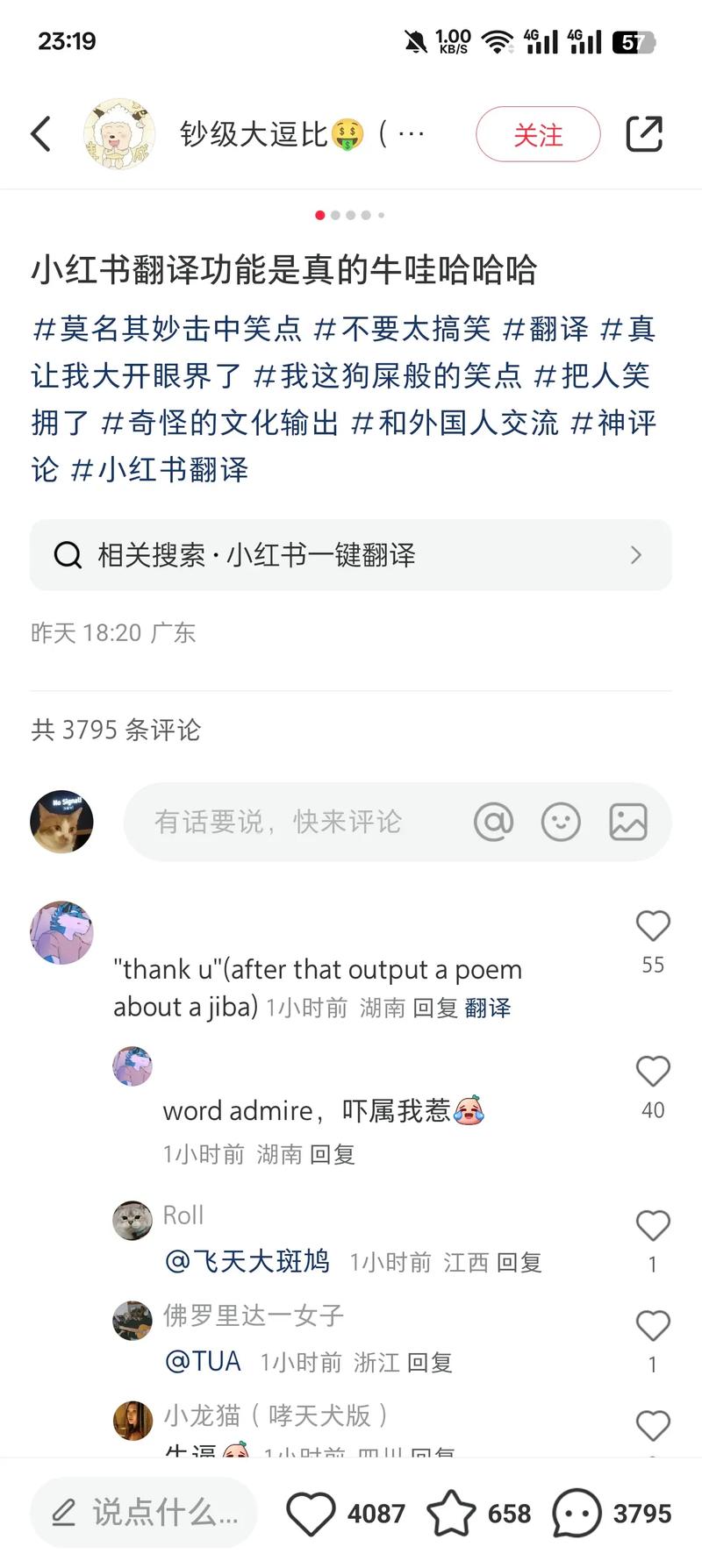Like the "thank u" poem comment
This screenshot has width=702, height=1568.
653,927
